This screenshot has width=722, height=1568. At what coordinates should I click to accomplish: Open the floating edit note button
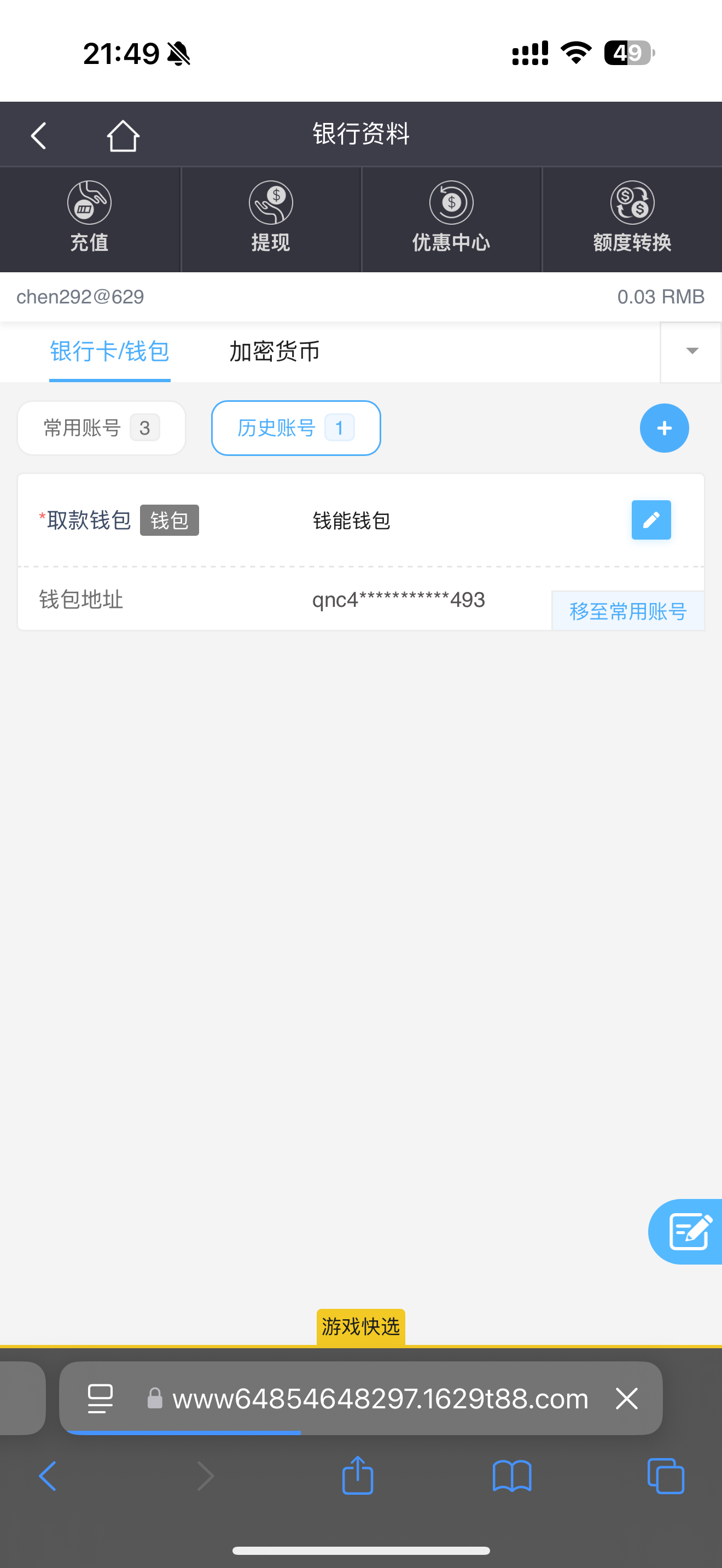[688, 1231]
